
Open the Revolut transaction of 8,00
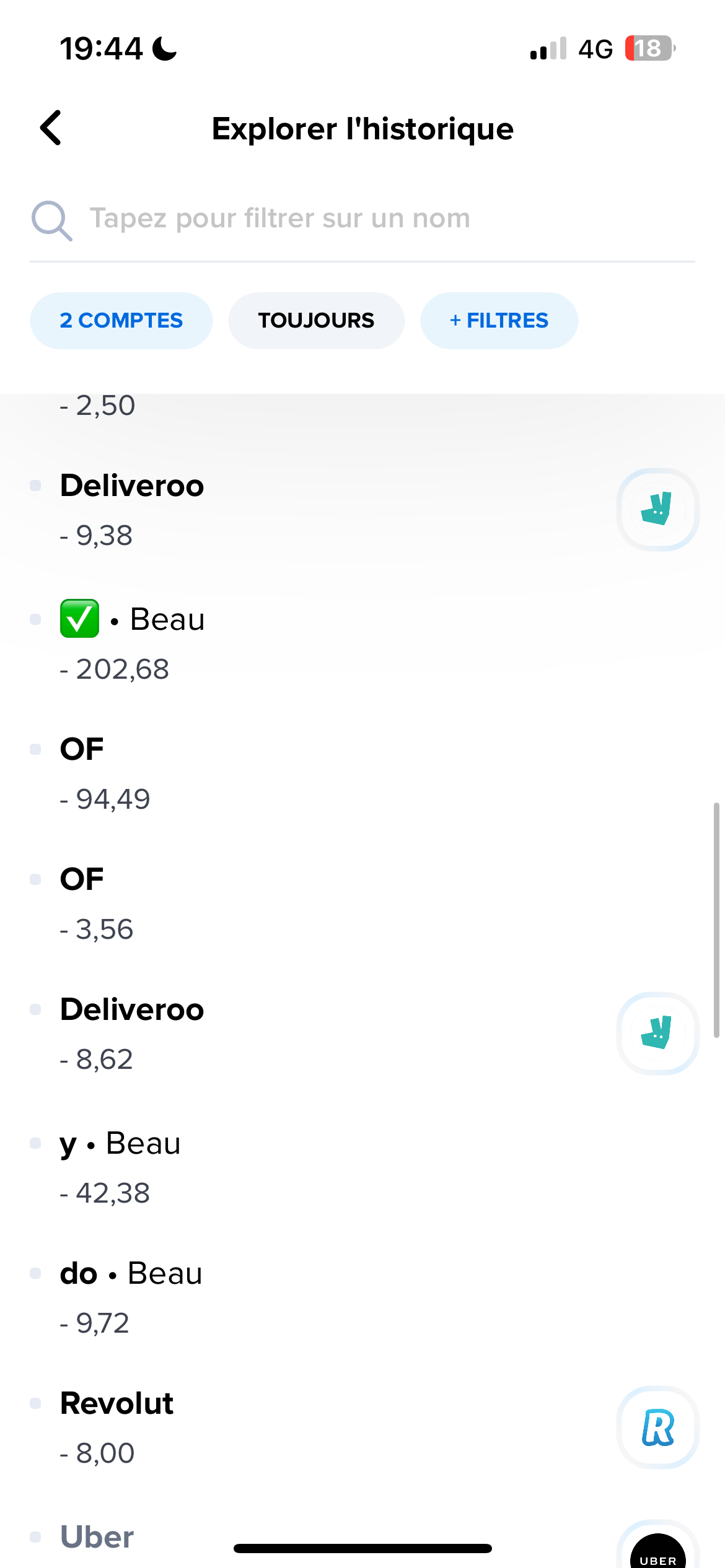(x=362, y=1427)
